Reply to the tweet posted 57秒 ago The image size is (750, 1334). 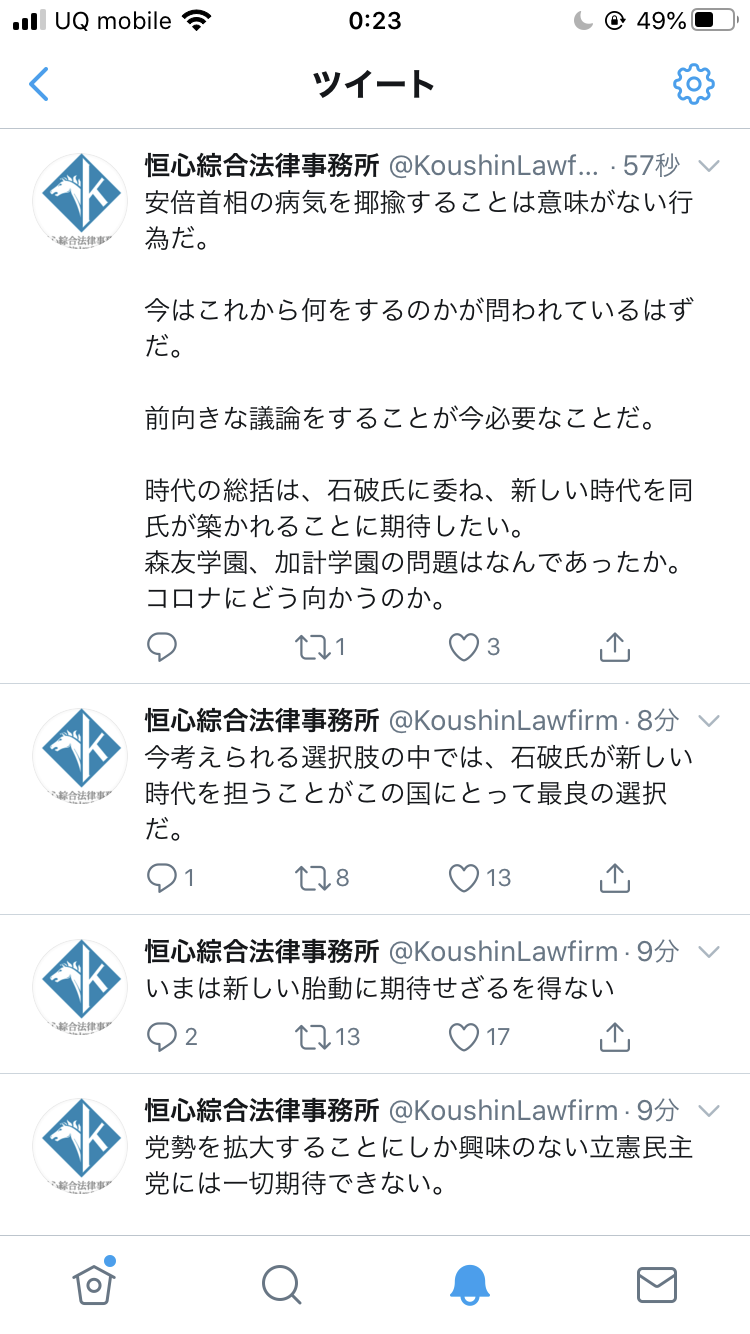tap(162, 648)
